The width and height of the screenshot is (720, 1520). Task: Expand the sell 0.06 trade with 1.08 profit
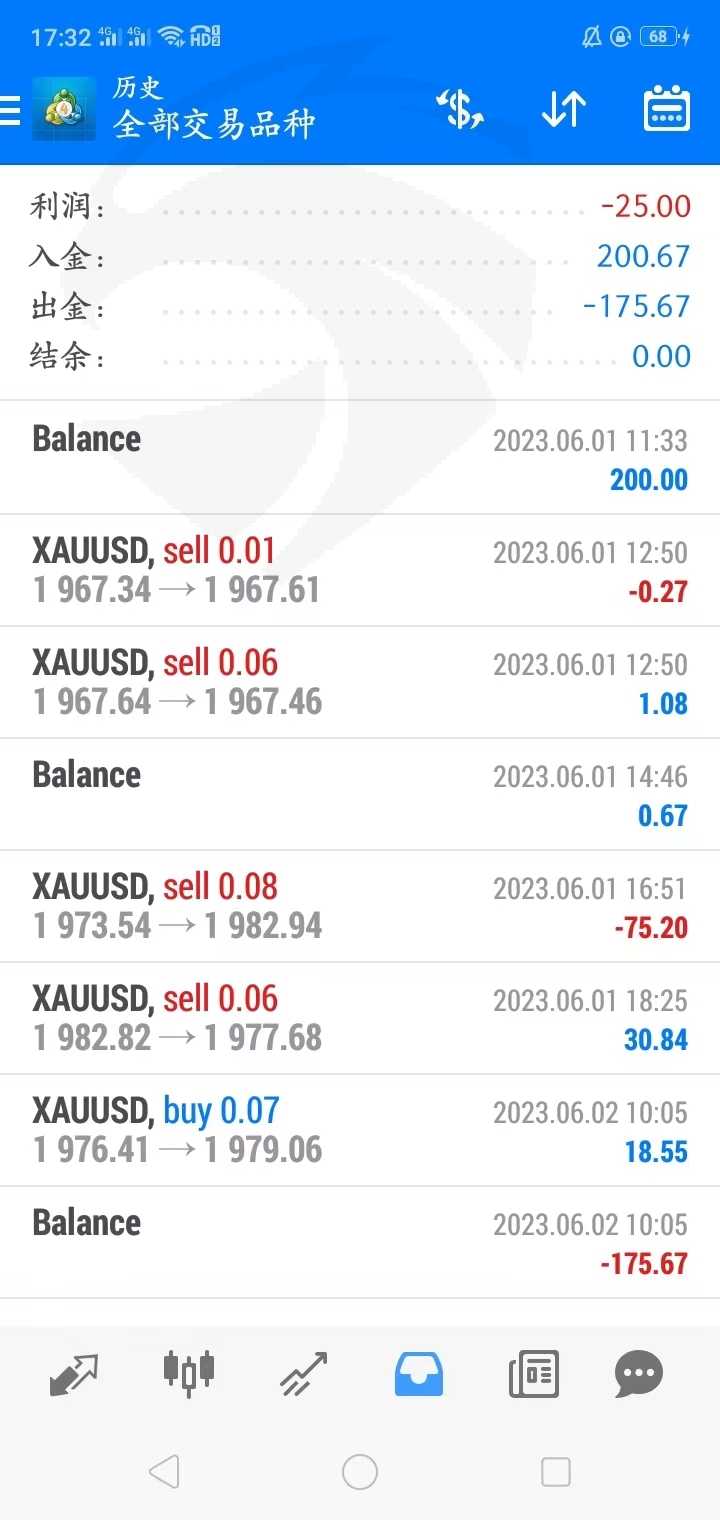[x=360, y=682]
